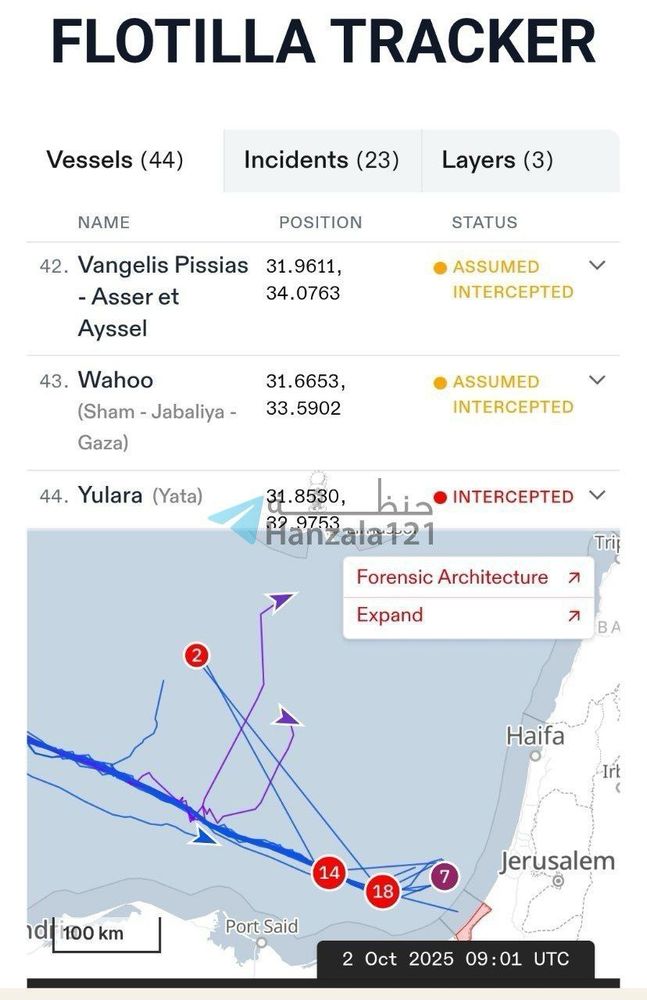Open the Layers (3) tab

498,160
